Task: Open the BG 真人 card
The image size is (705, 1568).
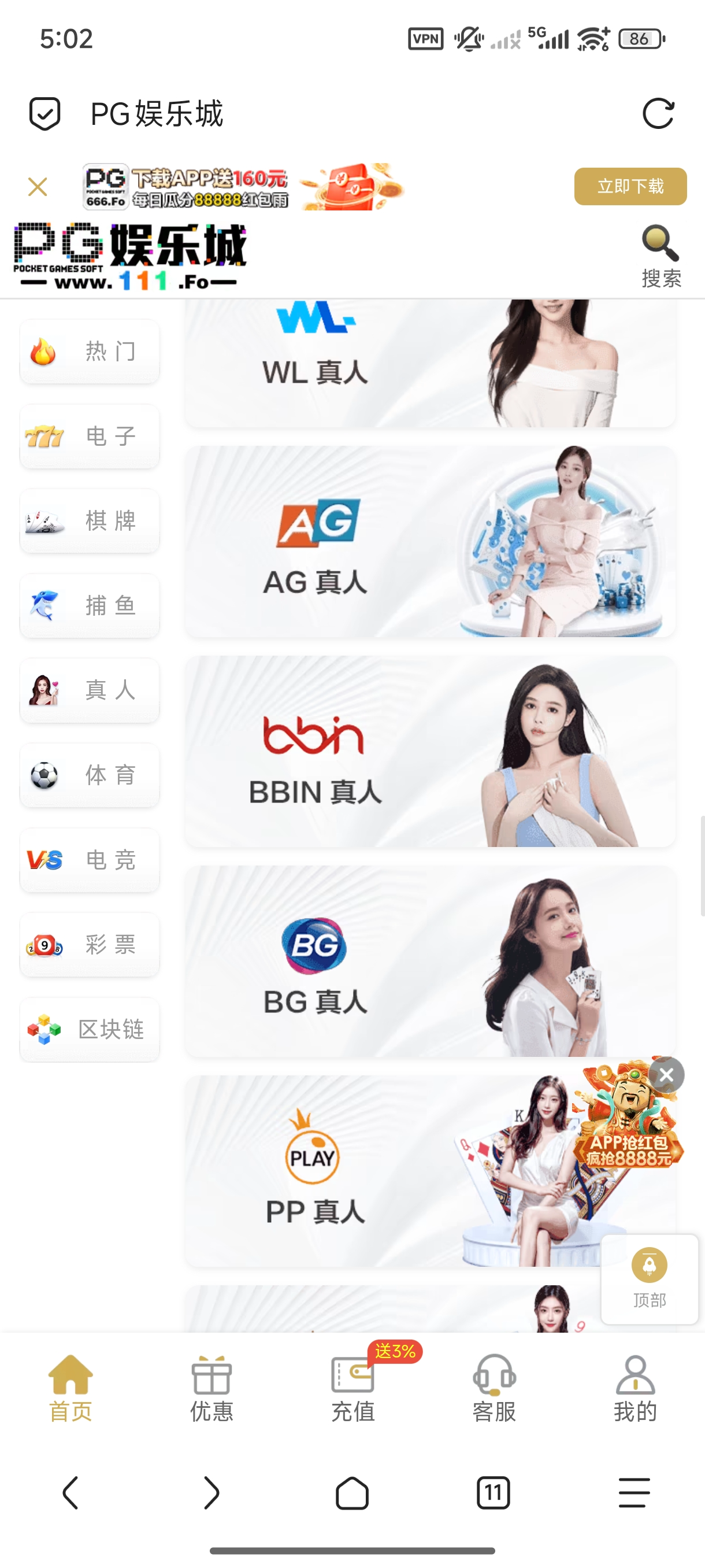Action: pos(430,961)
